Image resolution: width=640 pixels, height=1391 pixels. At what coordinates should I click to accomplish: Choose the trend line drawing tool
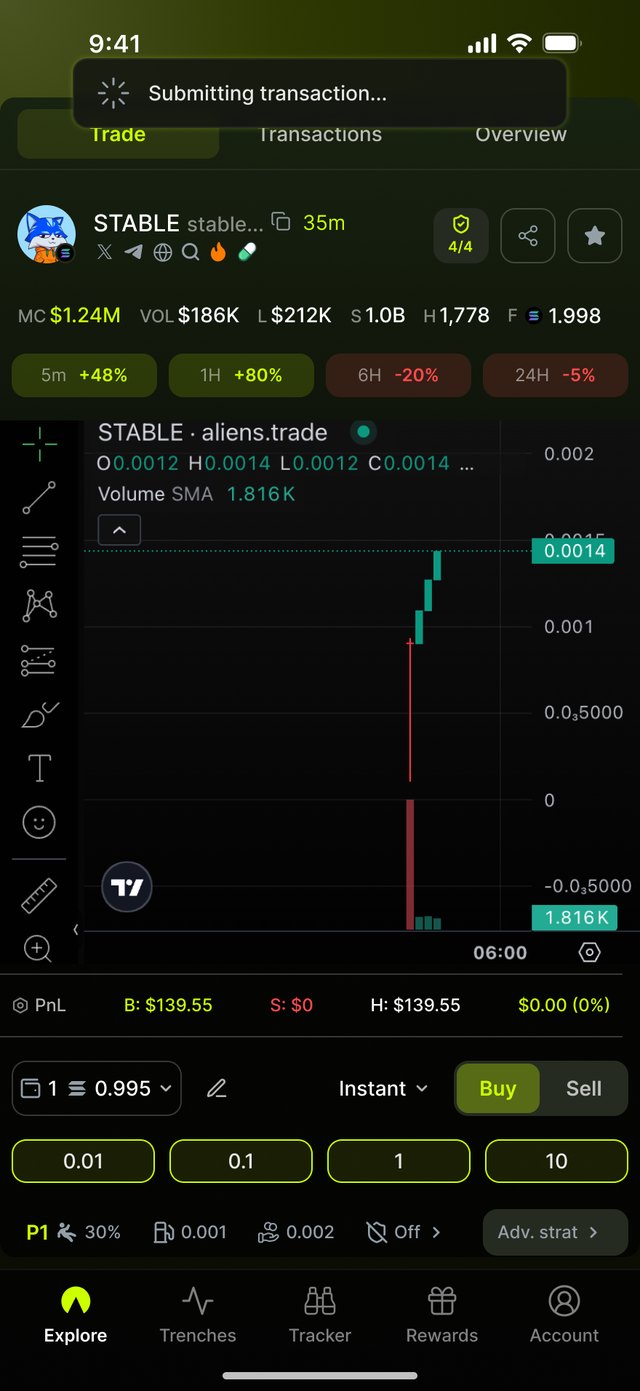click(x=39, y=497)
